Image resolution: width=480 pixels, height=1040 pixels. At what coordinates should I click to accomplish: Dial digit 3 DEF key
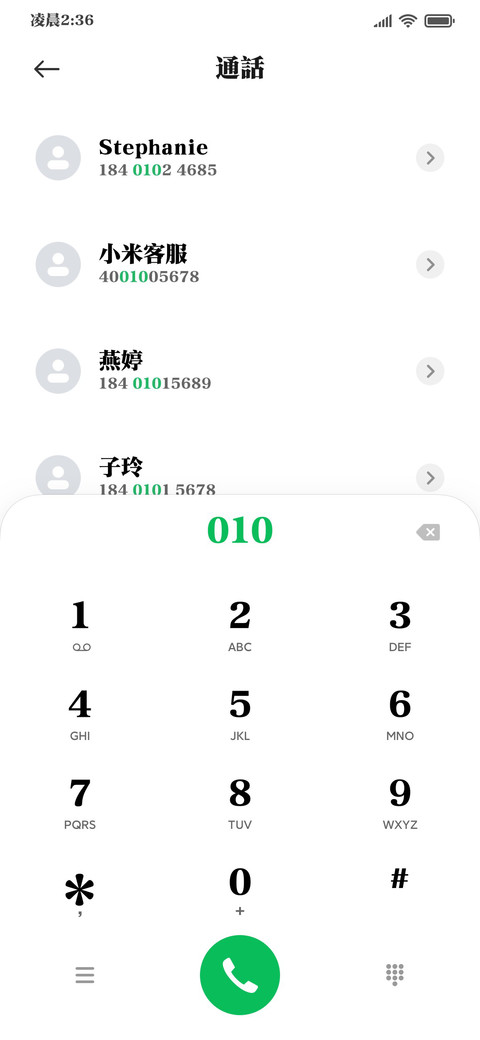point(400,625)
